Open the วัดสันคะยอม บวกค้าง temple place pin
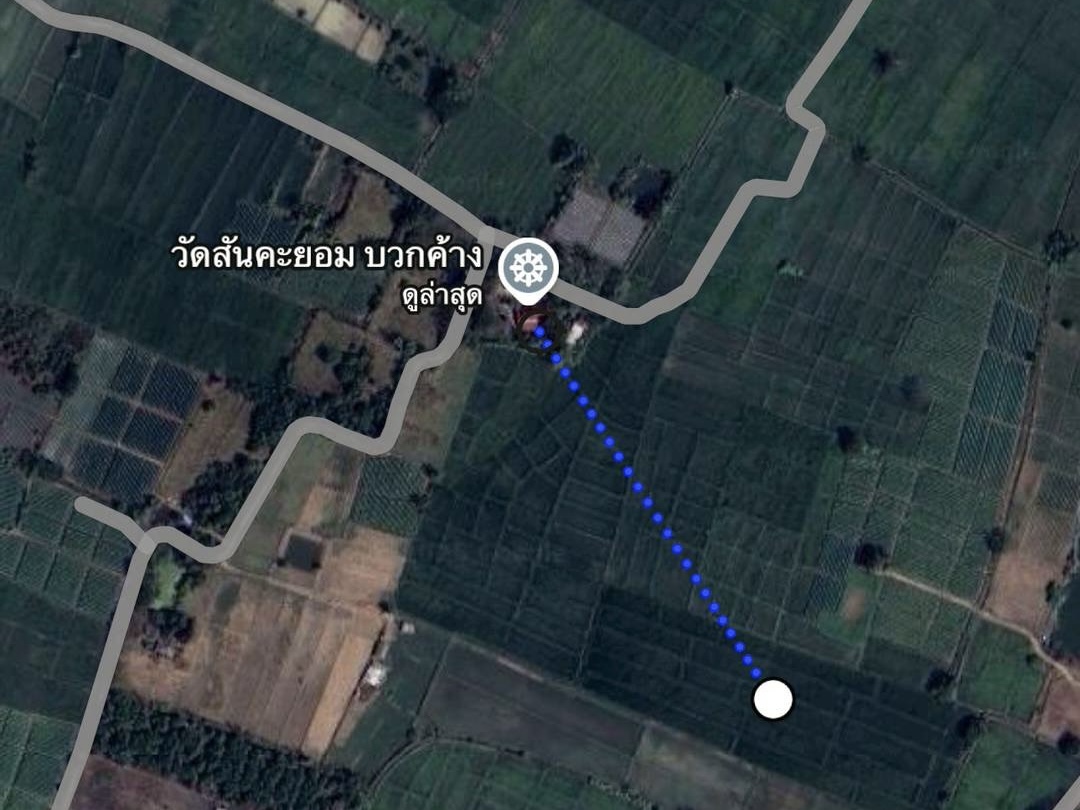This screenshot has height=810, width=1080. click(526, 269)
